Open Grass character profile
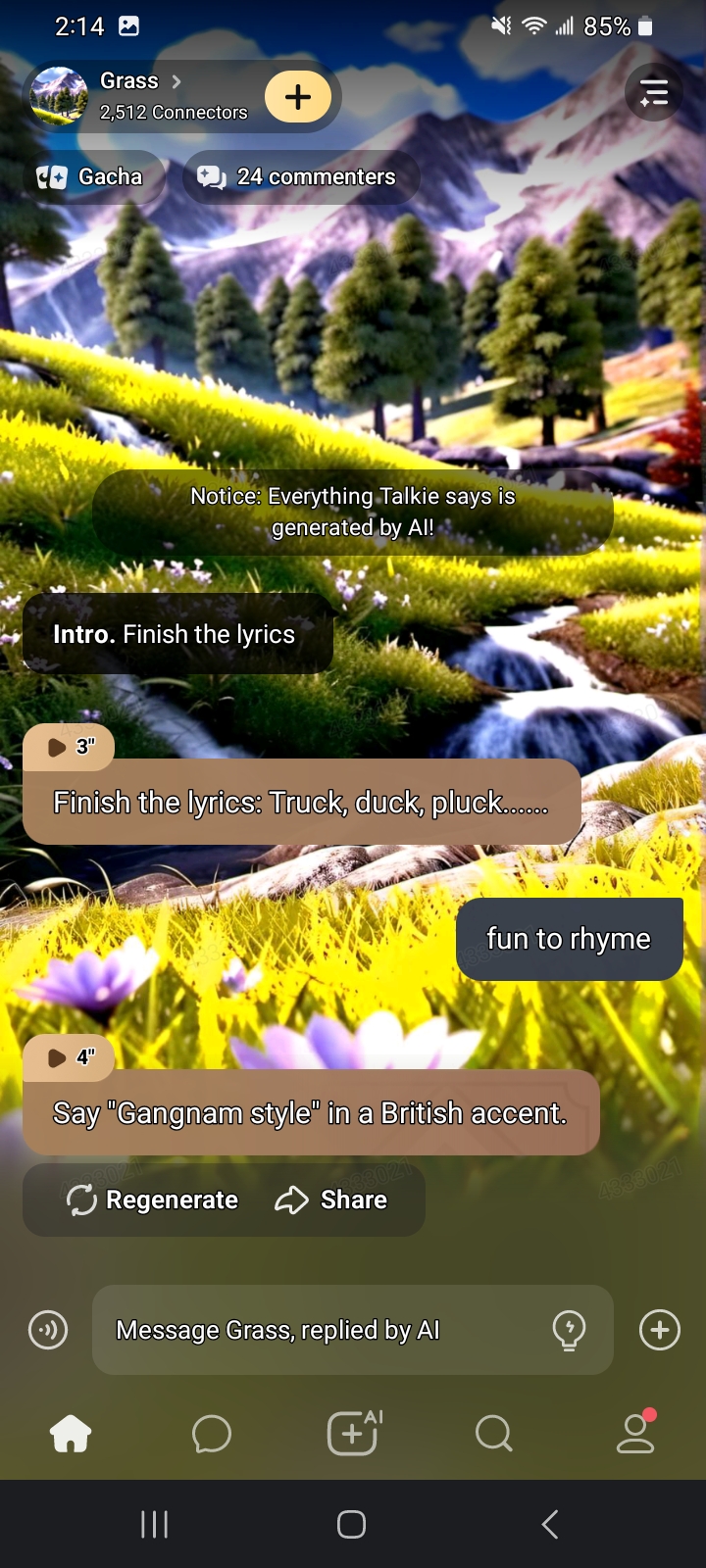The image size is (706, 1568). [137, 95]
